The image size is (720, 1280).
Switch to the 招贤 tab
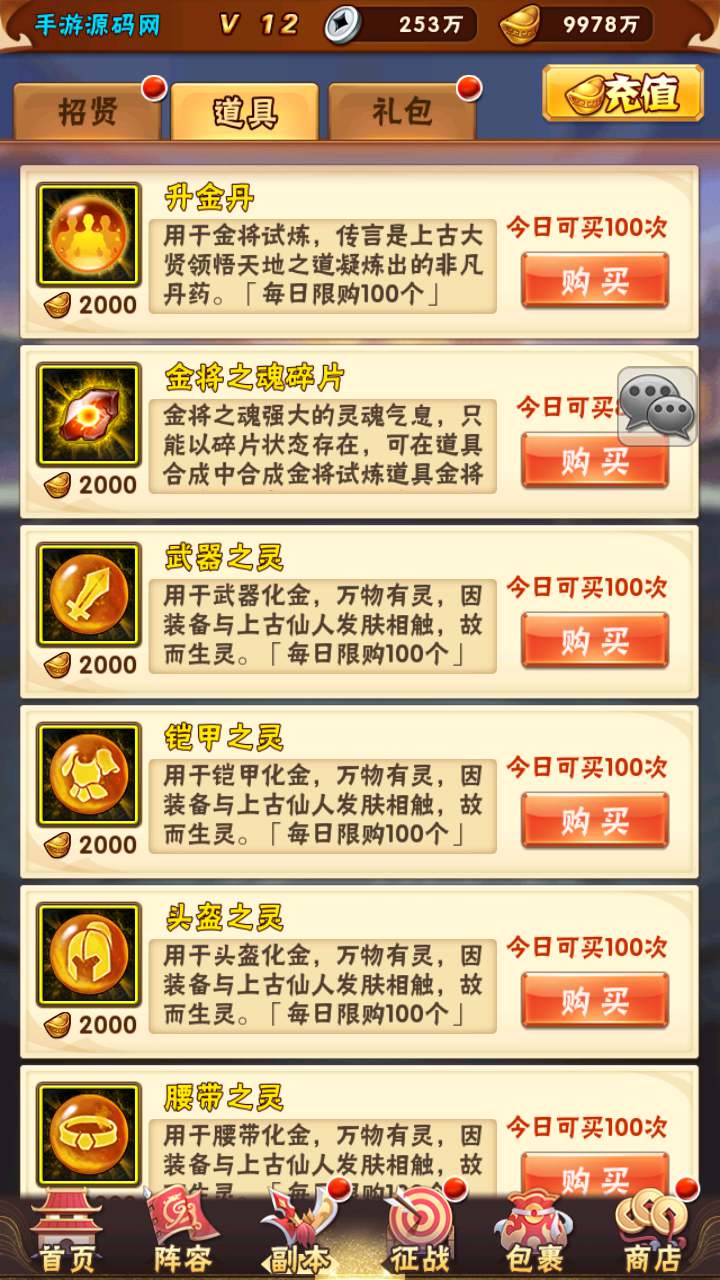[x=87, y=112]
